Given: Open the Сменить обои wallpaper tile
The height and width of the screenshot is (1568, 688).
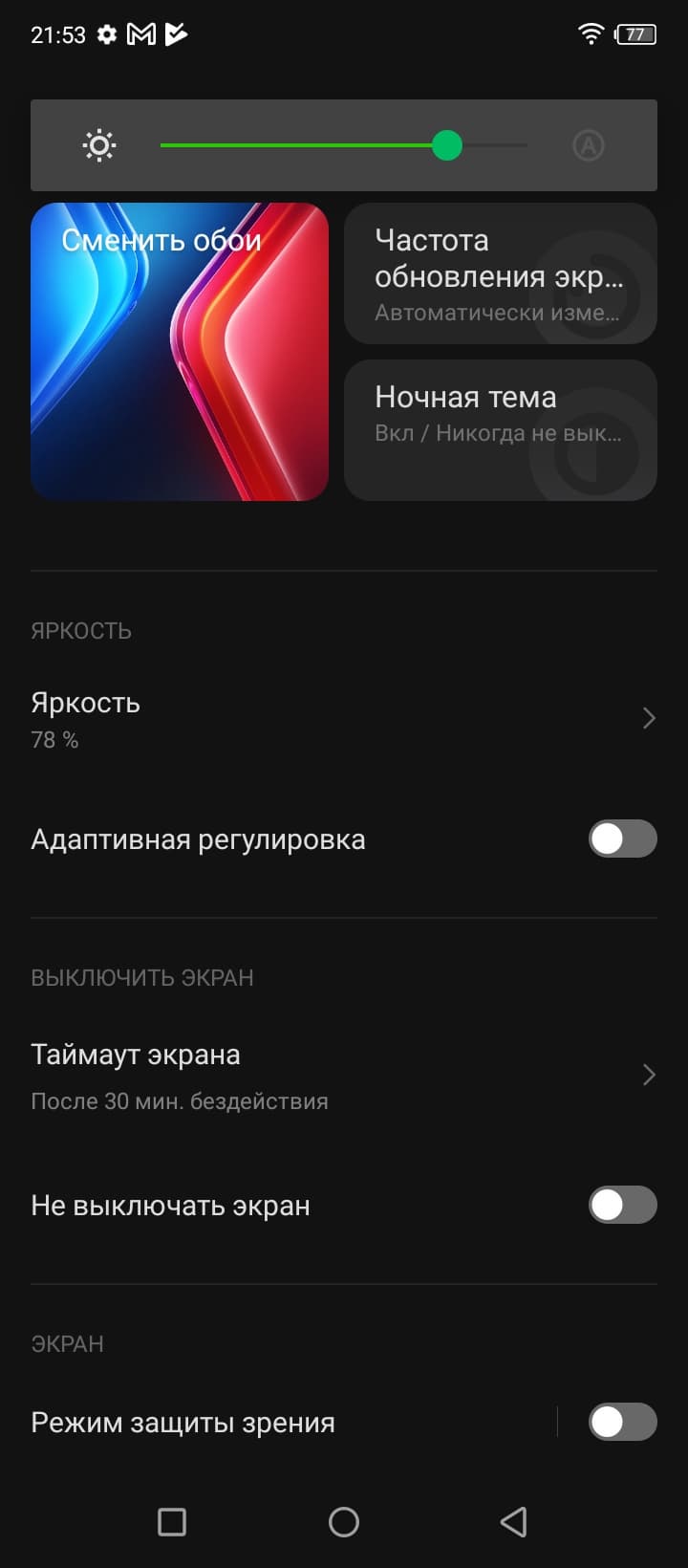Looking at the screenshot, I should (x=180, y=352).
